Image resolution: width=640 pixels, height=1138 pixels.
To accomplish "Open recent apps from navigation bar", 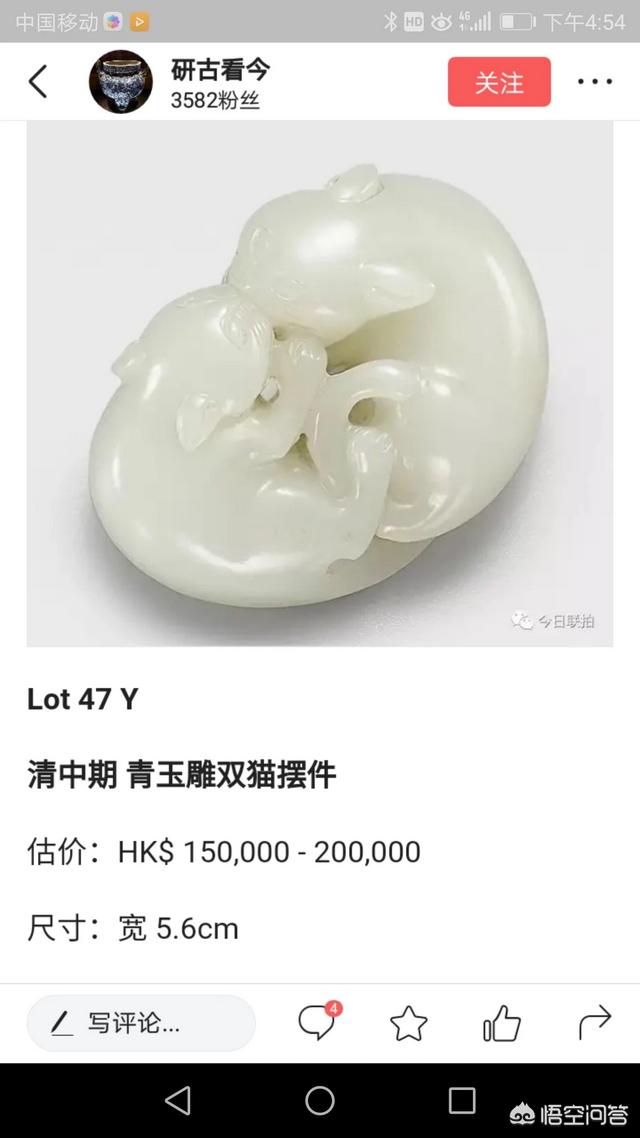I will (x=462, y=1100).
